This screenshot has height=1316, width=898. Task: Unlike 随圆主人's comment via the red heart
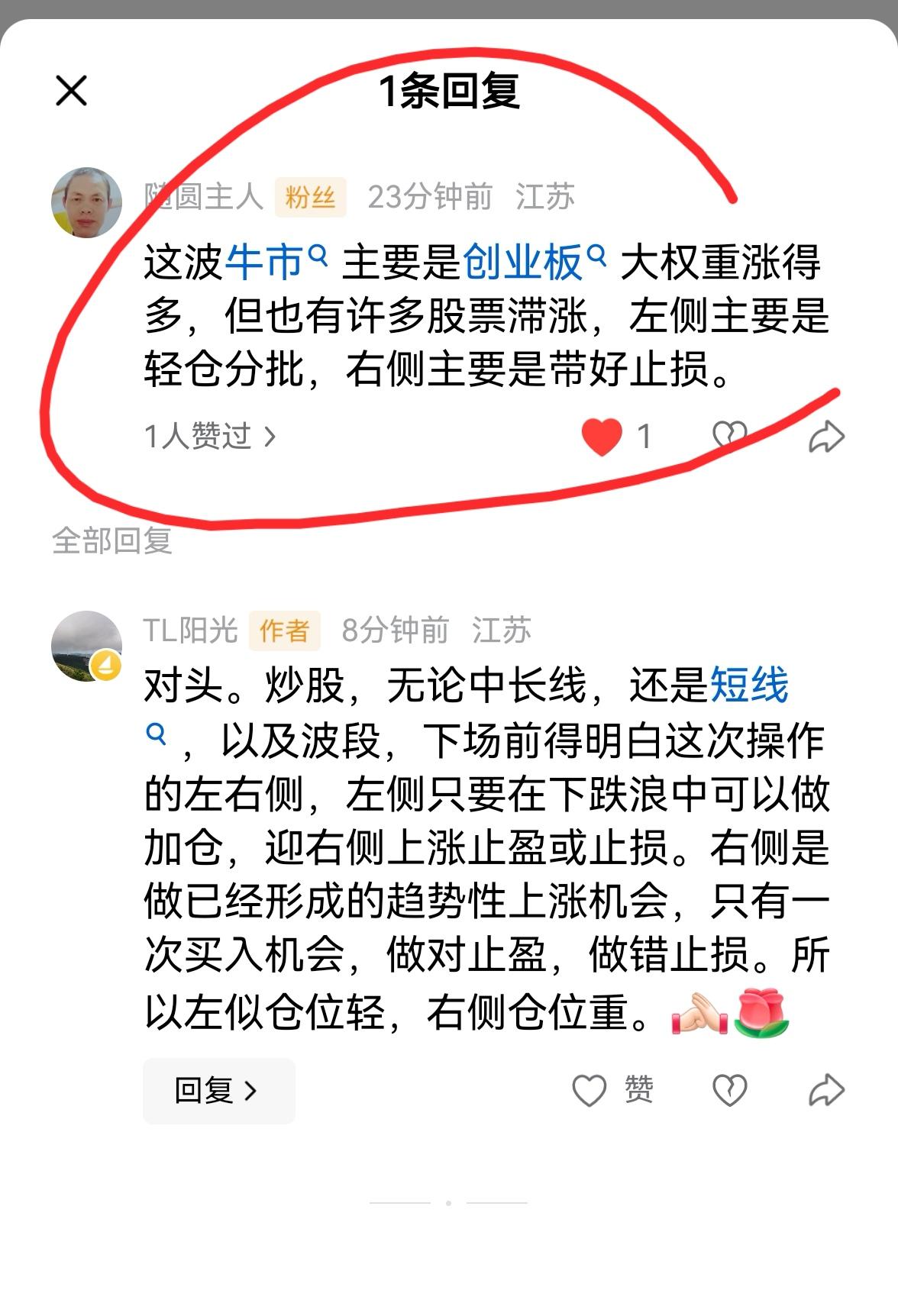tap(604, 435)
